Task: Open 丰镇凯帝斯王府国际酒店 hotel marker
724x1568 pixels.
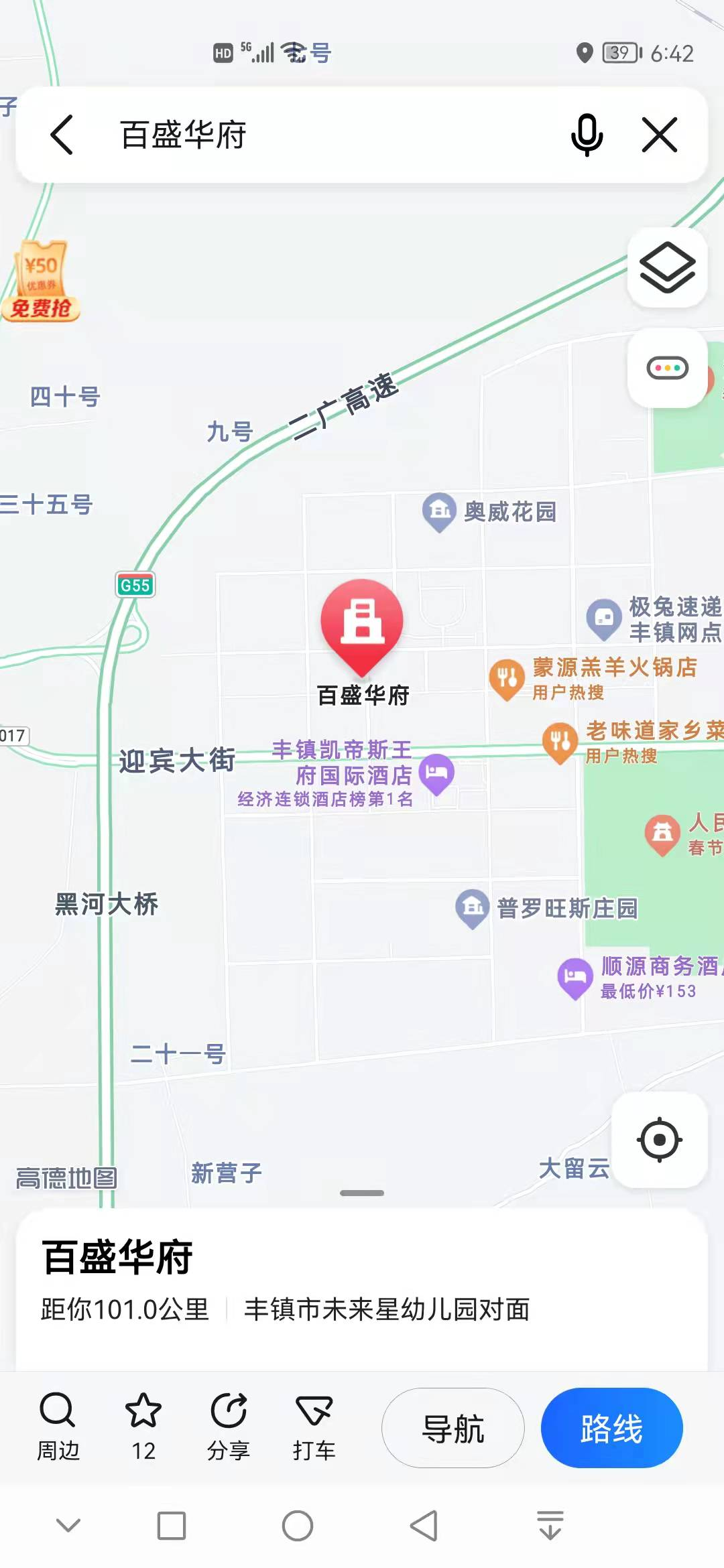Action: tap(436, 773)
